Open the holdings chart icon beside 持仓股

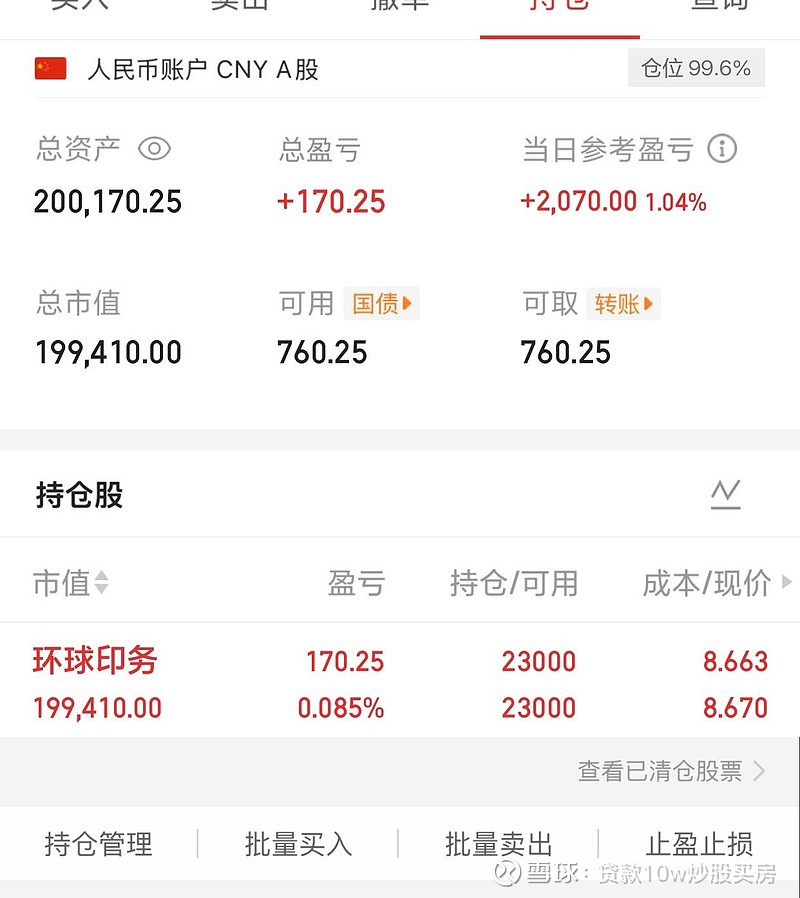pyautogui.click(x=726, y=494)
